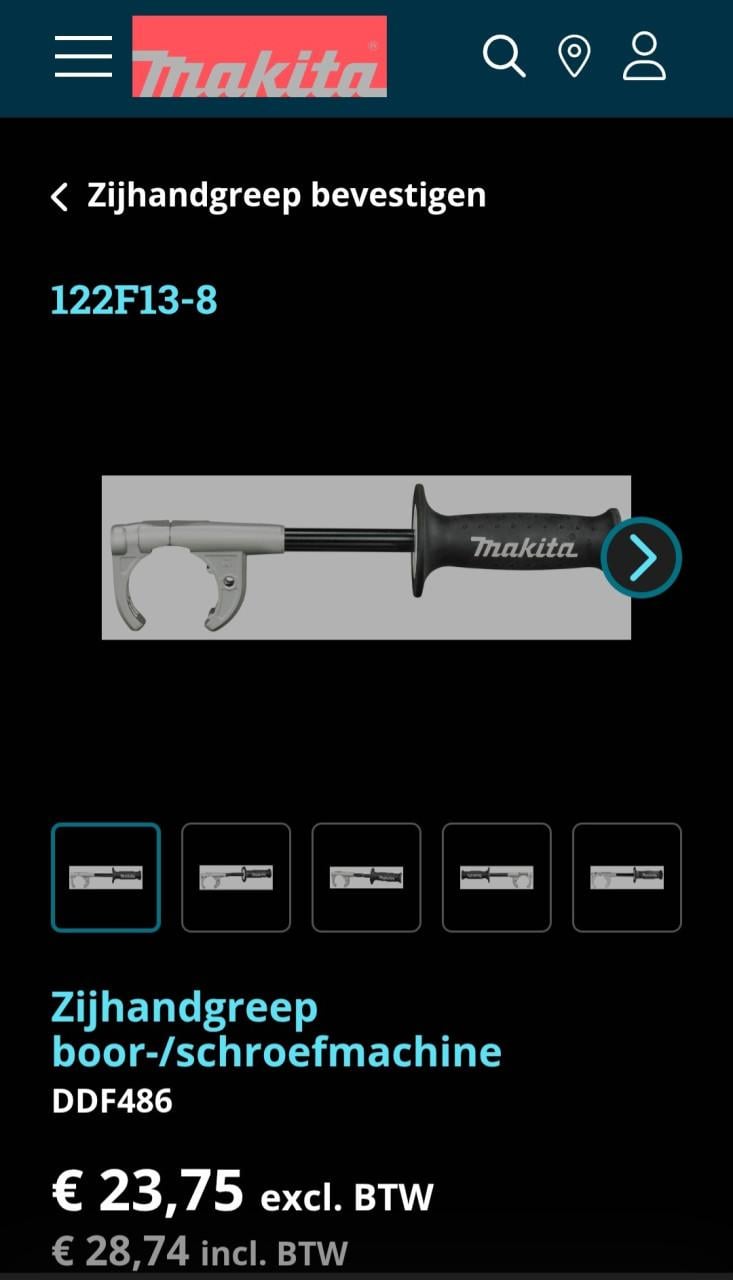Select the third product thumbnail
Image resolution: width=733 pixels, height=1280 pixels.
(x=366, y=877)
